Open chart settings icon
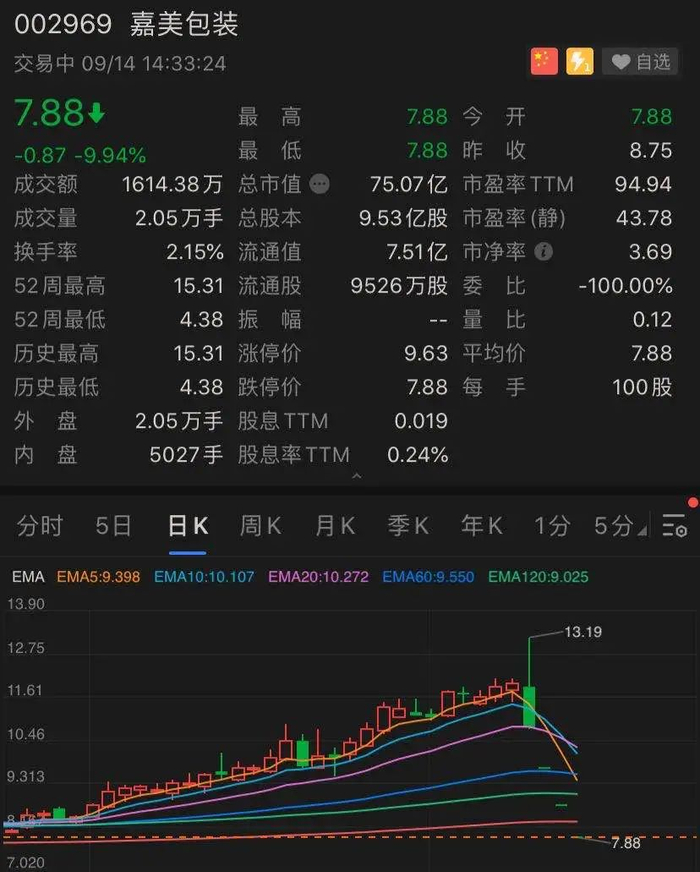 point(675,526)
